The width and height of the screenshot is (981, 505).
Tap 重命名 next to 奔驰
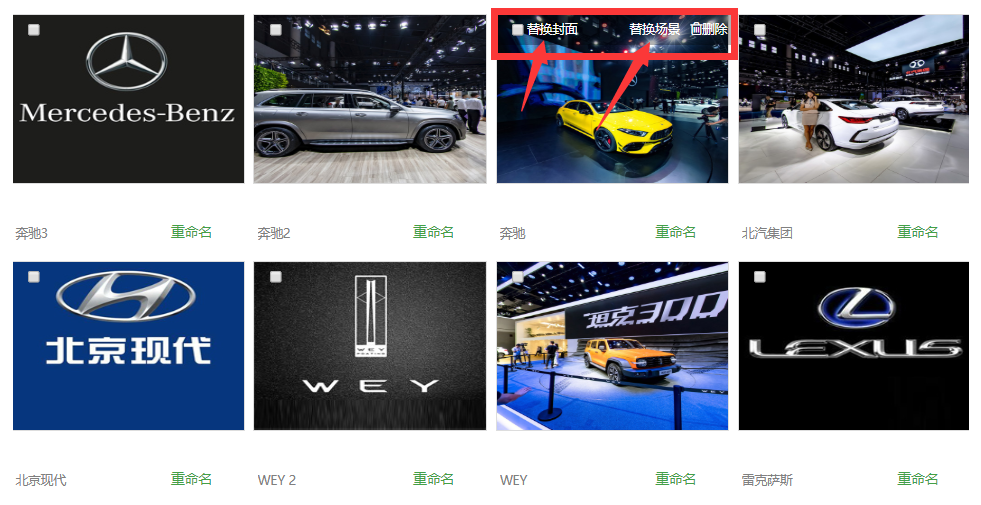(675, 232)
